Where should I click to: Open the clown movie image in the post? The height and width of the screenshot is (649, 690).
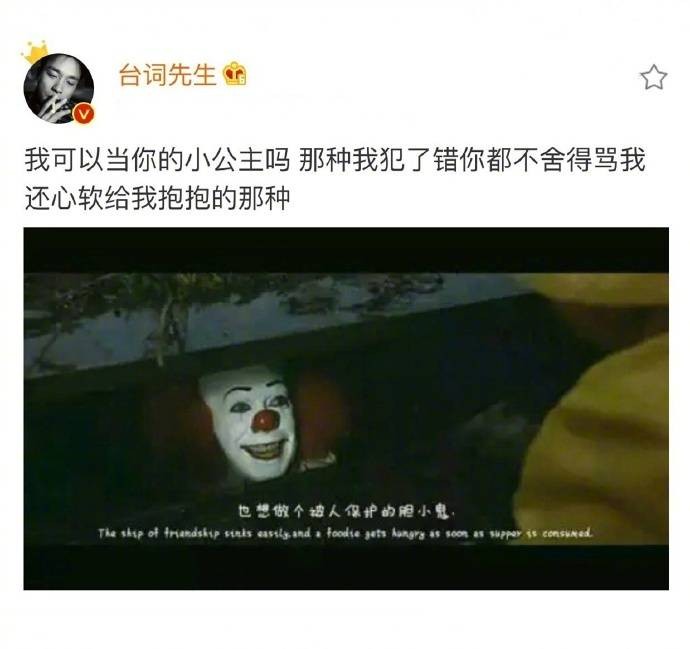point(345,408)
